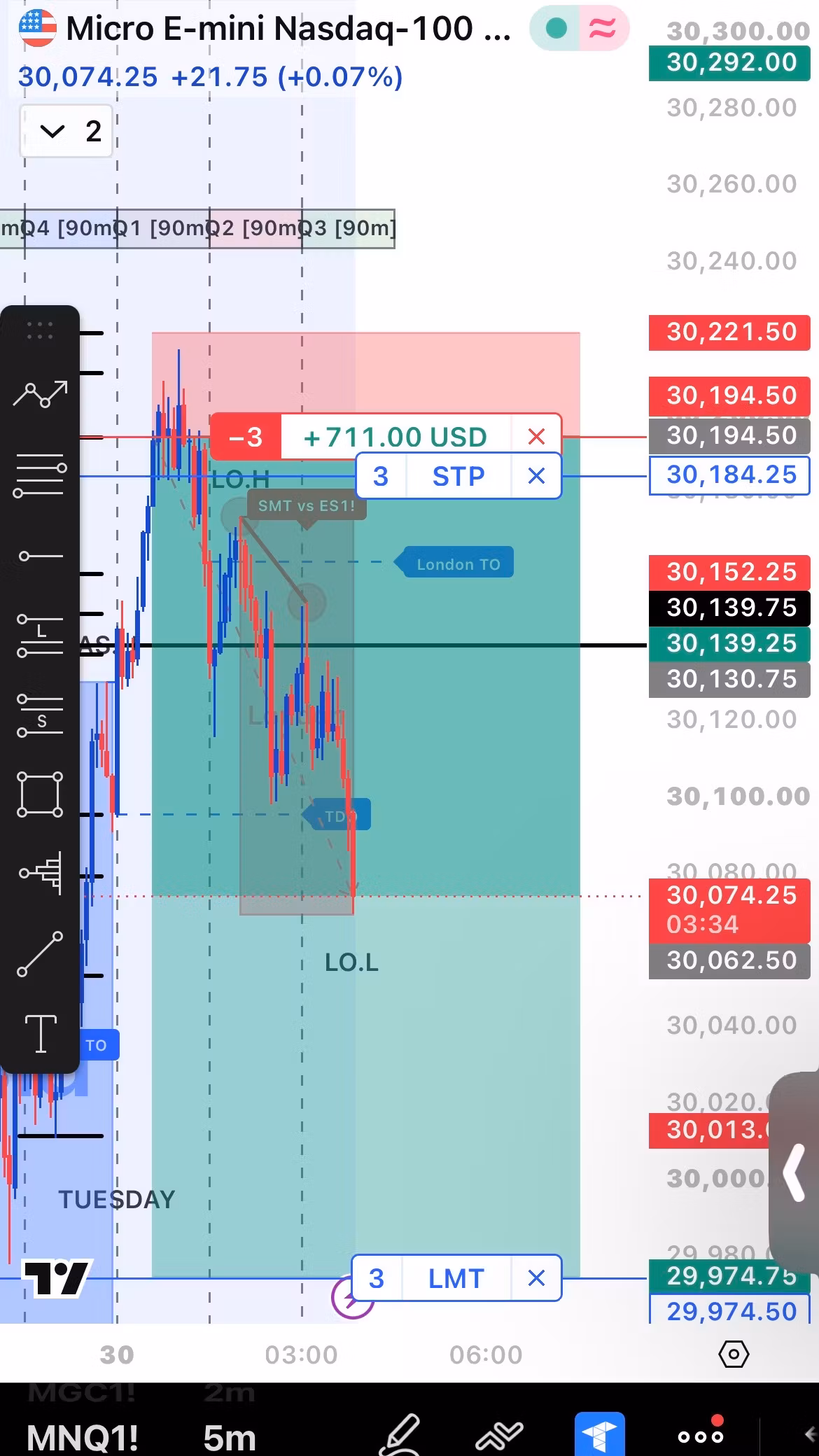
Task: Select the rectangle shape tool
Action: (41, 794)
